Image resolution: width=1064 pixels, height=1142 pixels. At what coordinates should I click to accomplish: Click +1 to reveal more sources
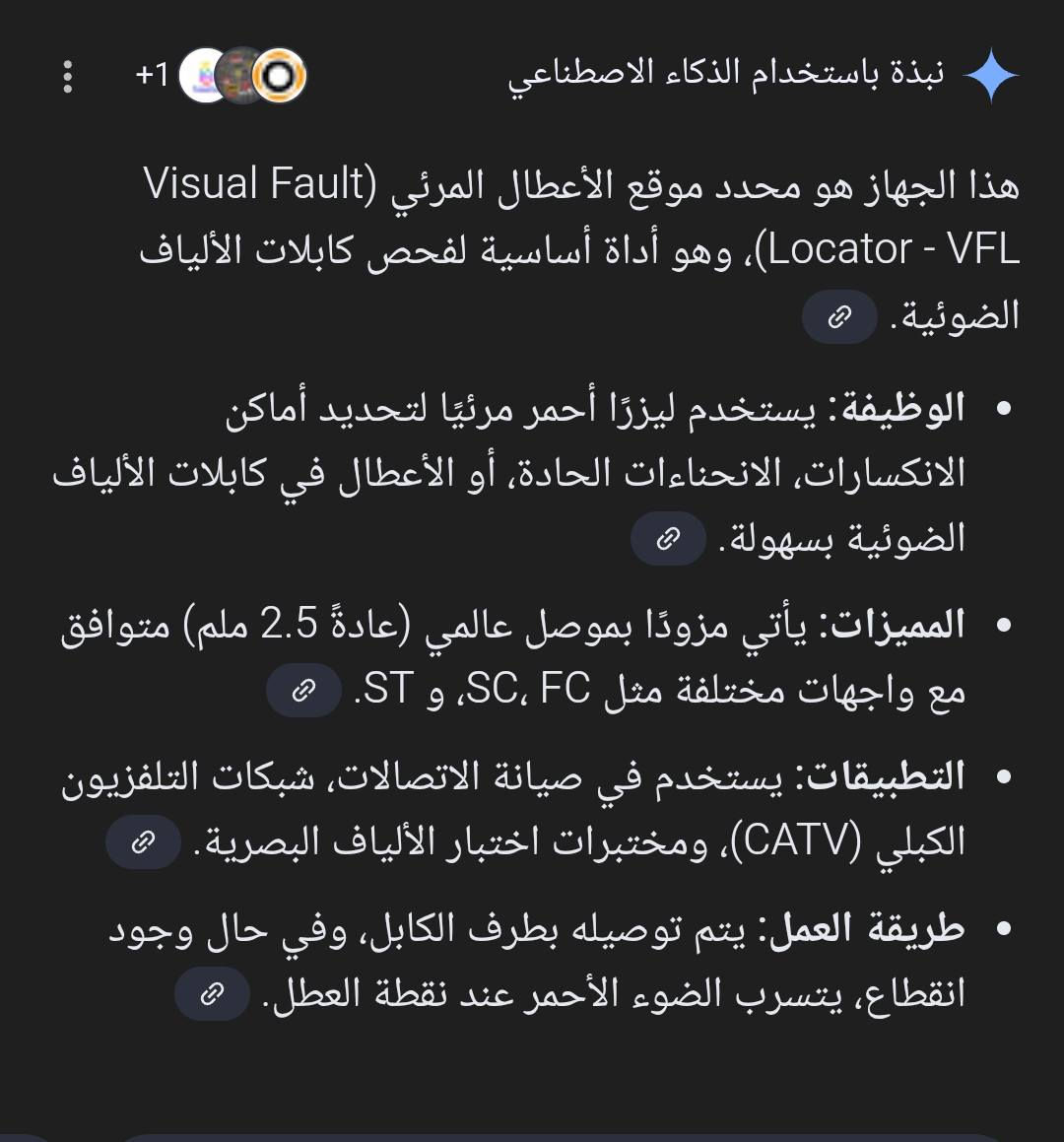pos(150,75)
